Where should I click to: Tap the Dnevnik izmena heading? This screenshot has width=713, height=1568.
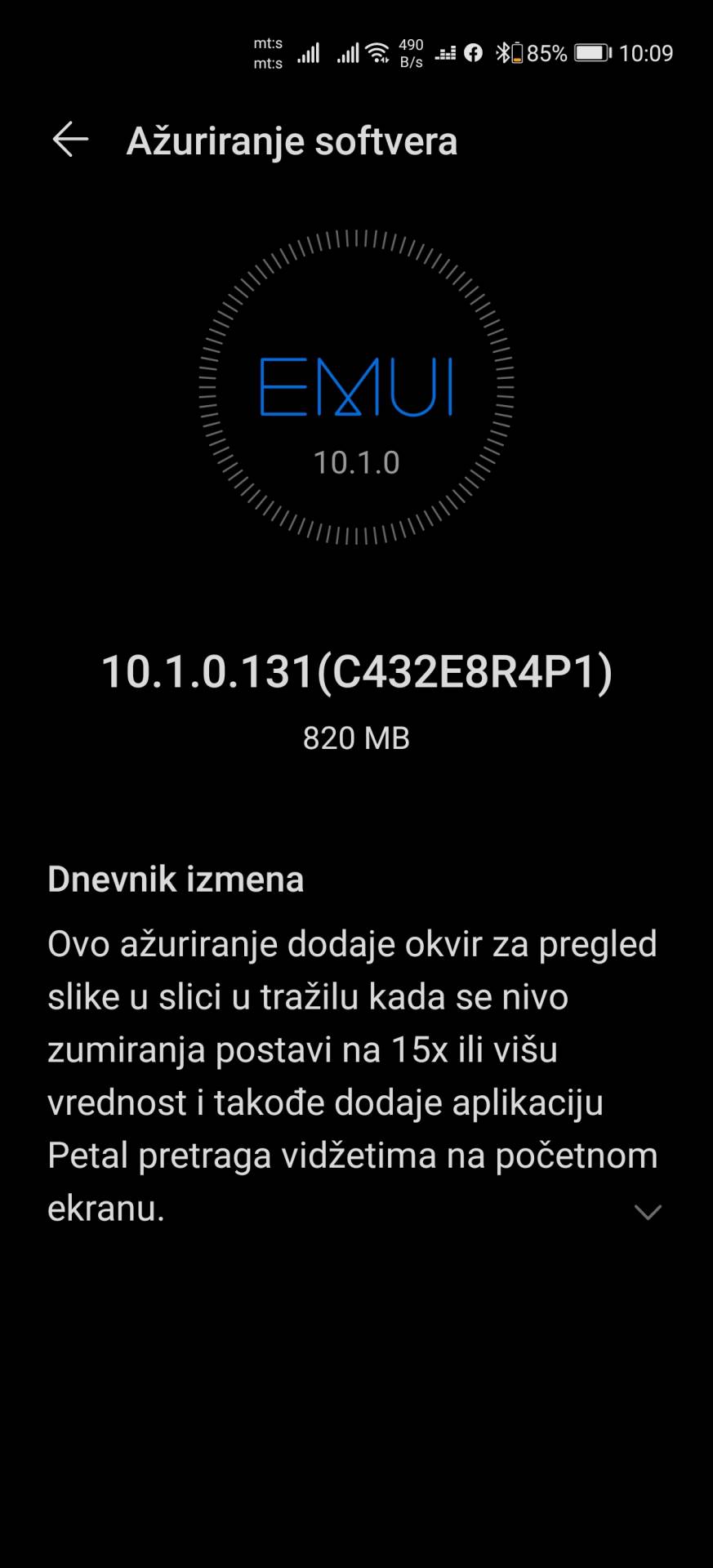(175, 879)
